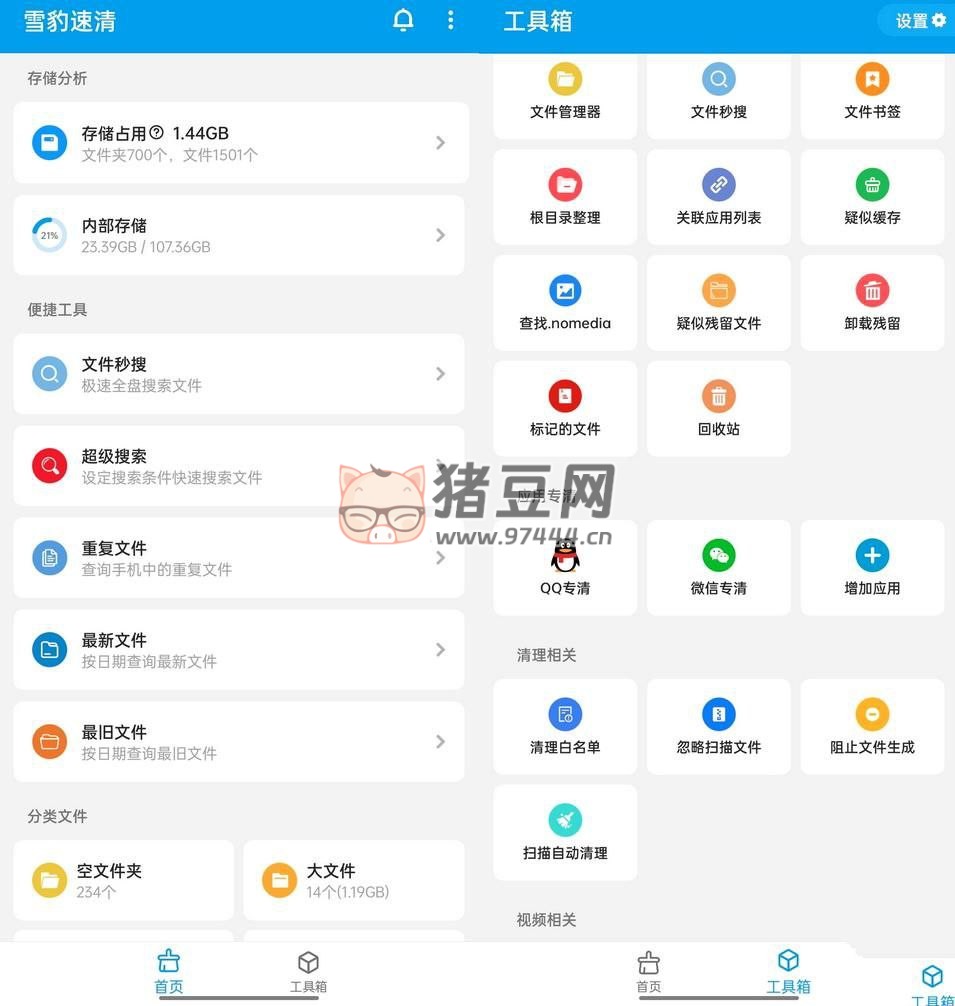Open 设置 settings button
The height and width of the screenshot is (1006, 955).
tap(920, 21)
